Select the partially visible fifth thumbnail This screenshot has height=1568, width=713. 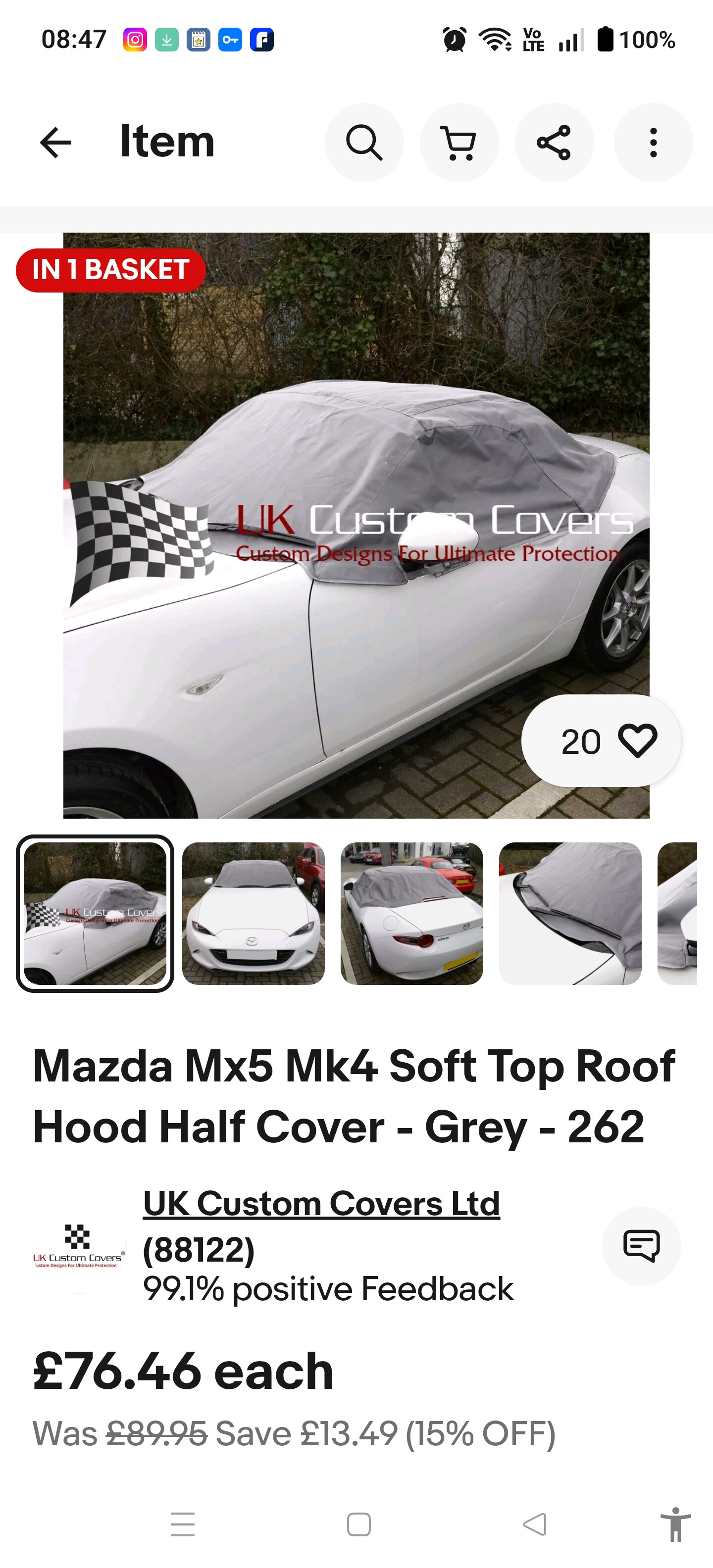(677, 913)
